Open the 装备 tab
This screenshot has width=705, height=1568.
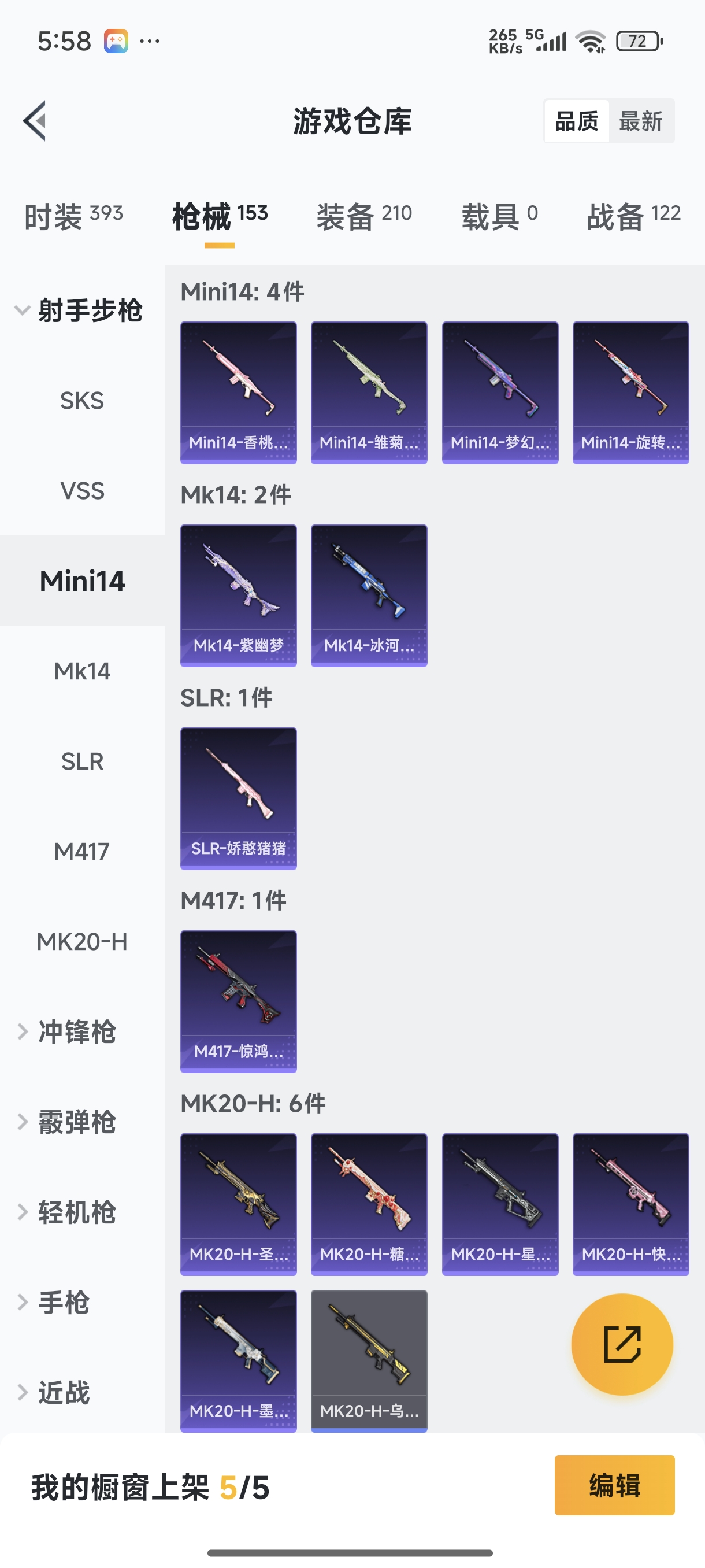363,216
